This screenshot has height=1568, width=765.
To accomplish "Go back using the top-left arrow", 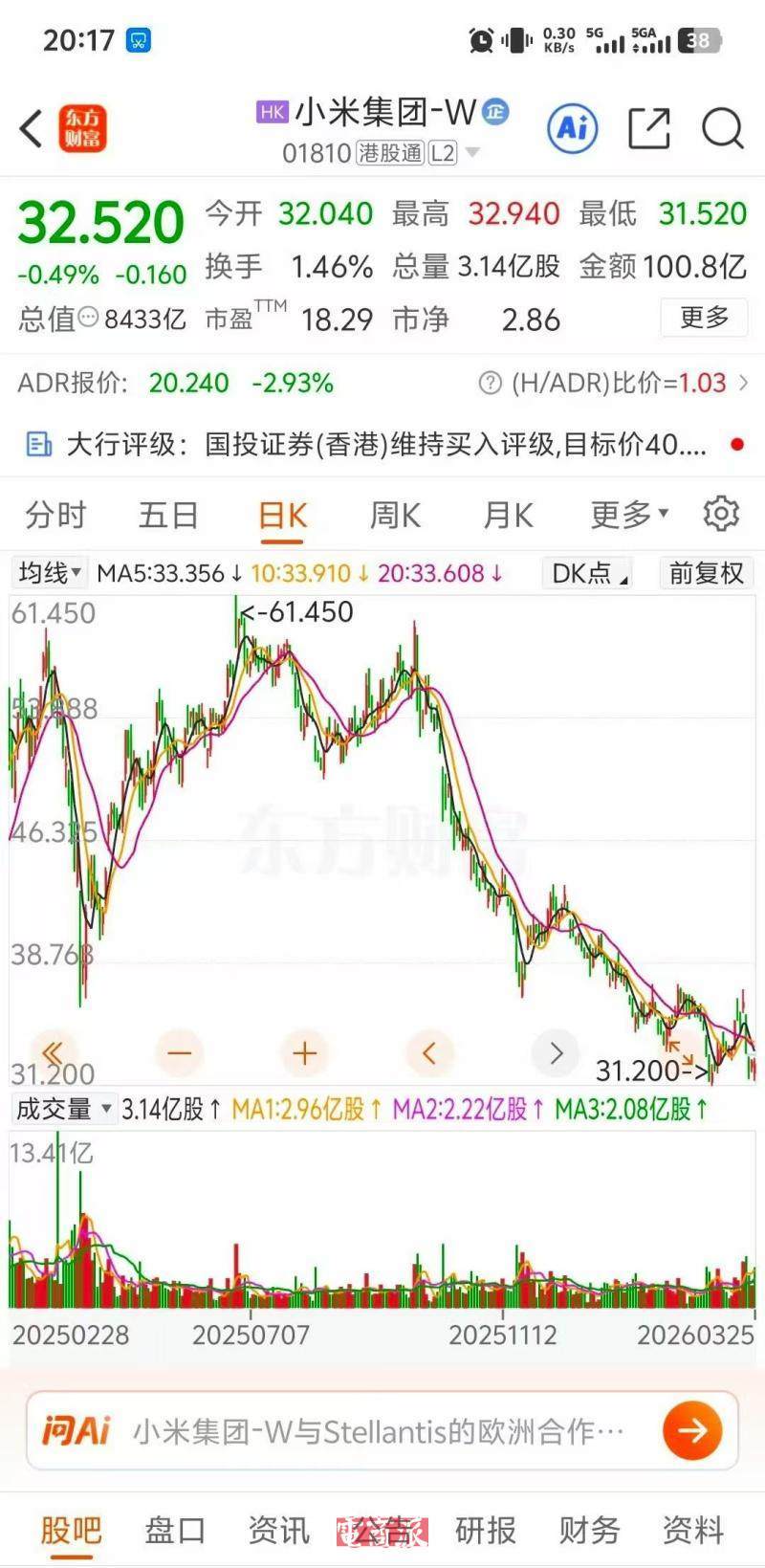I will [x=32, y=129].
